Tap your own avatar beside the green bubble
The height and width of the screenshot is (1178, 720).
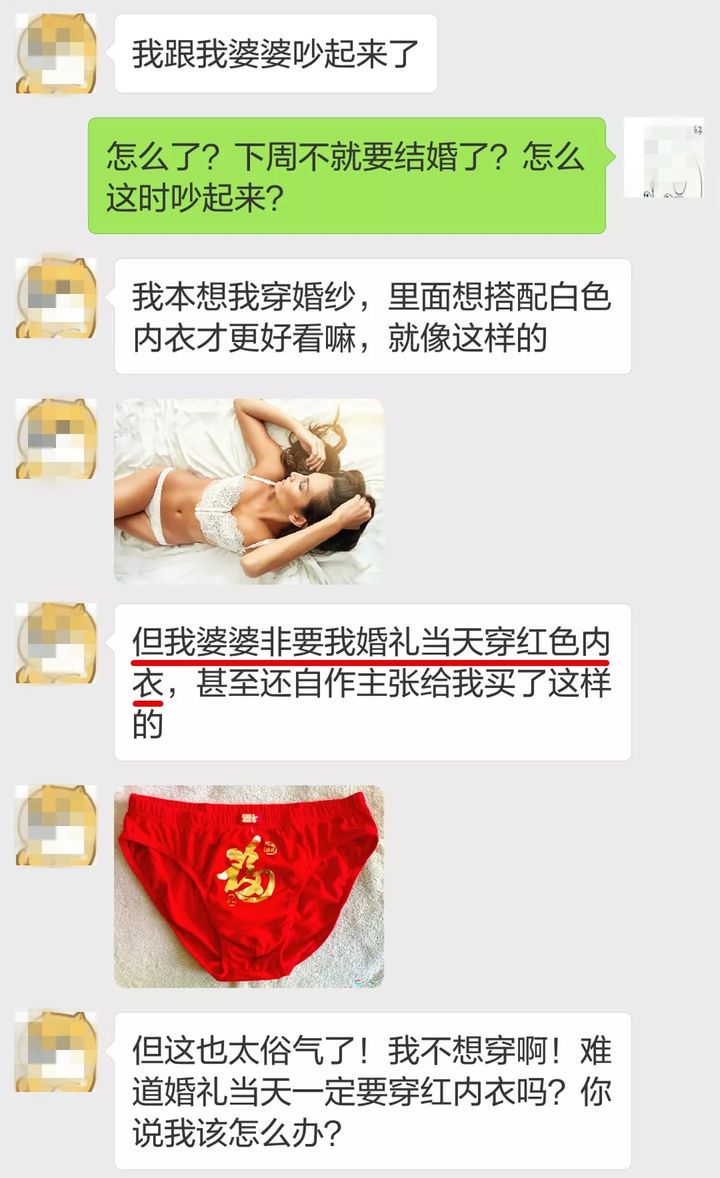pyautogui.click(x=664, y=157)
